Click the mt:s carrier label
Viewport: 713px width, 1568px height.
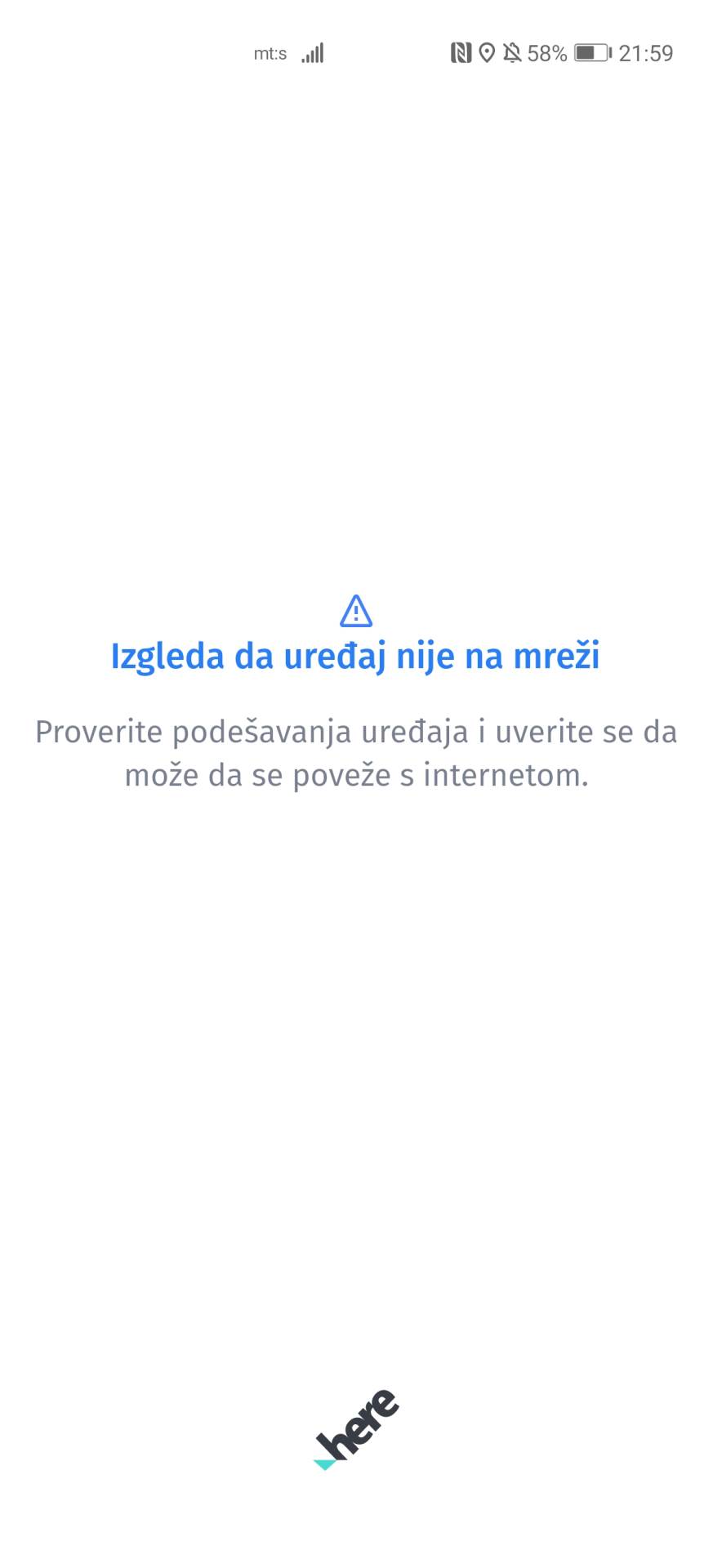coord(270,52)
